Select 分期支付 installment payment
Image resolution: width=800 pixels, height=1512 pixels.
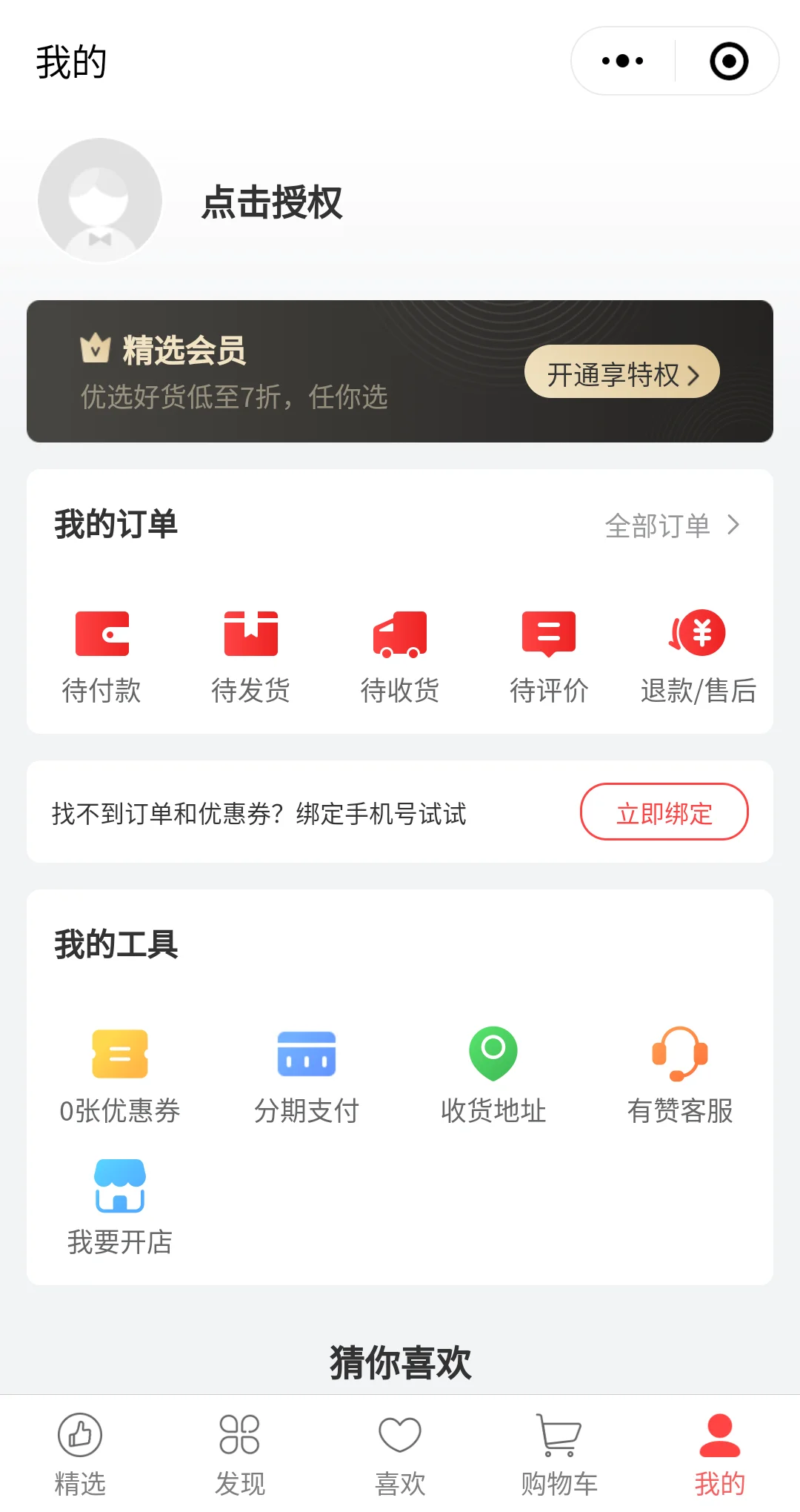(307, 1075)
